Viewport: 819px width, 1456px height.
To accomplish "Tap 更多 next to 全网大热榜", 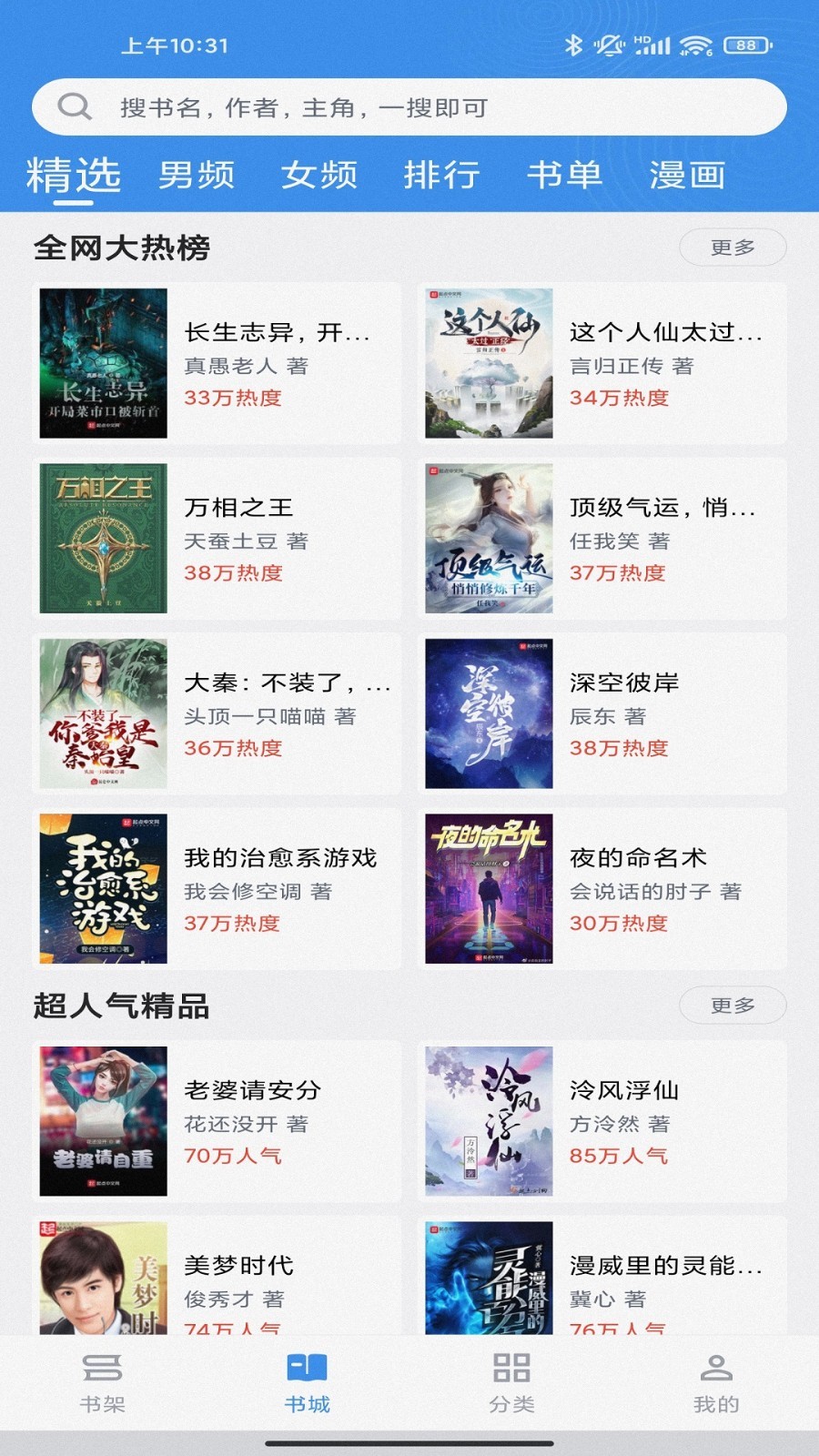I will (x=733, y=248).
